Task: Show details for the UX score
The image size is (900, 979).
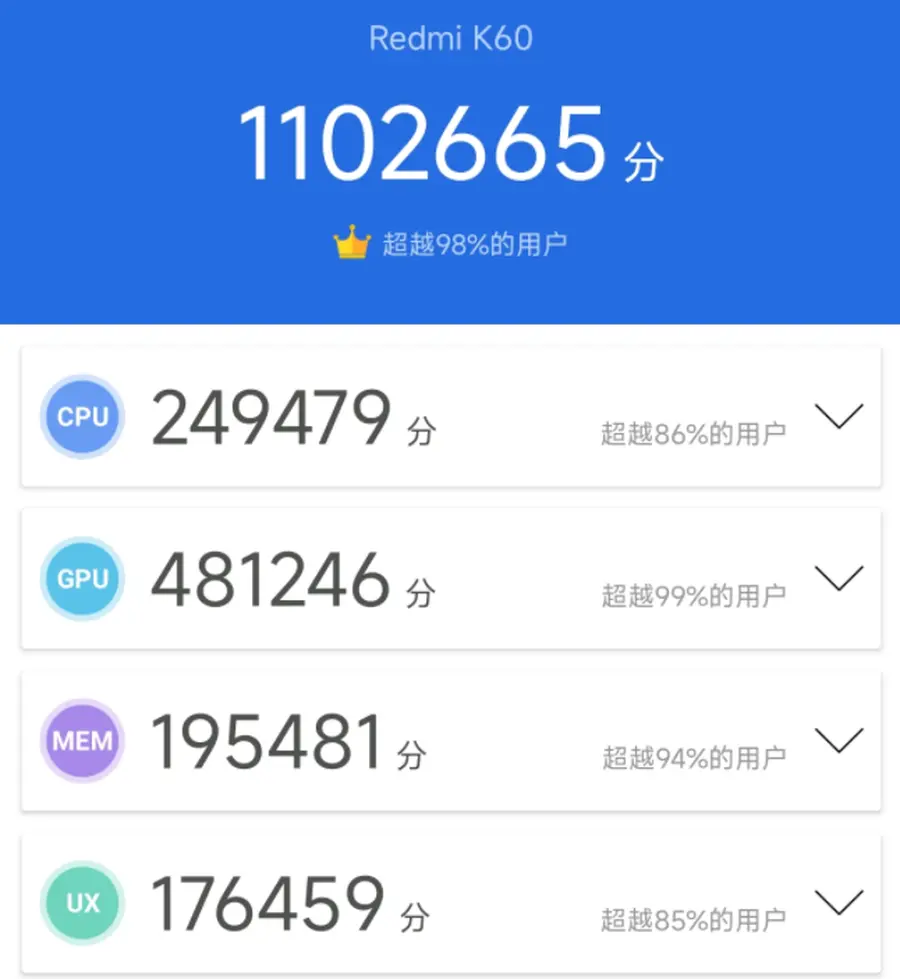Action: tap(839, 903)
